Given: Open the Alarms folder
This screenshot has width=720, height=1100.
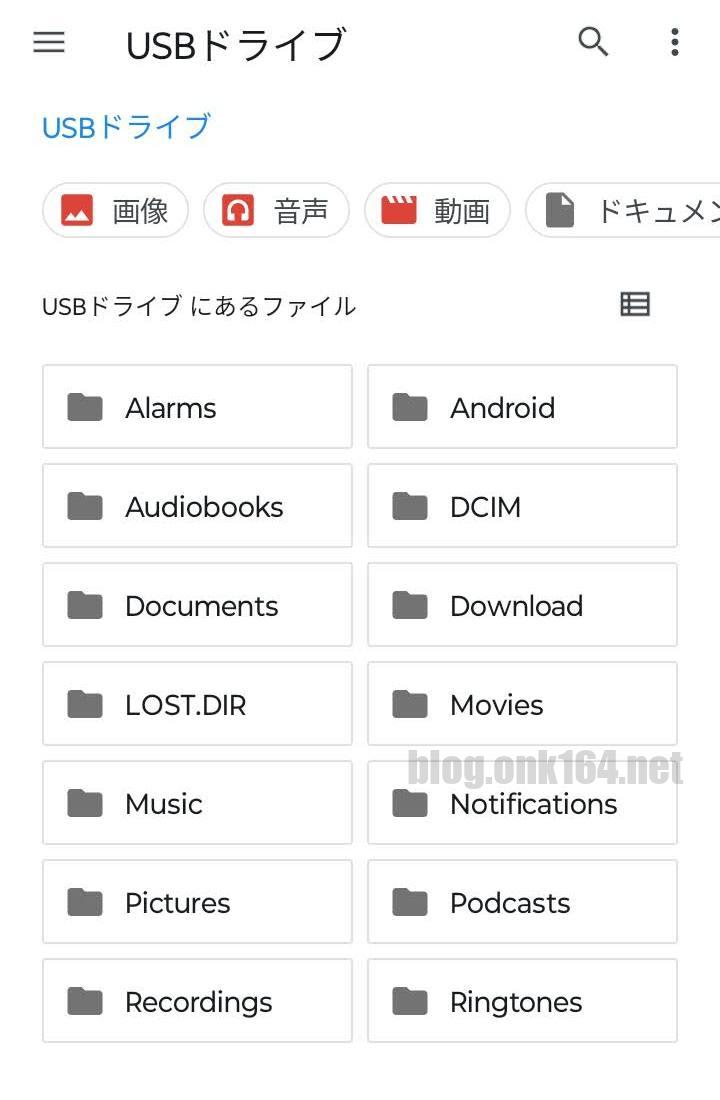Looking at the screenshot, I should (x=197, y=407).
